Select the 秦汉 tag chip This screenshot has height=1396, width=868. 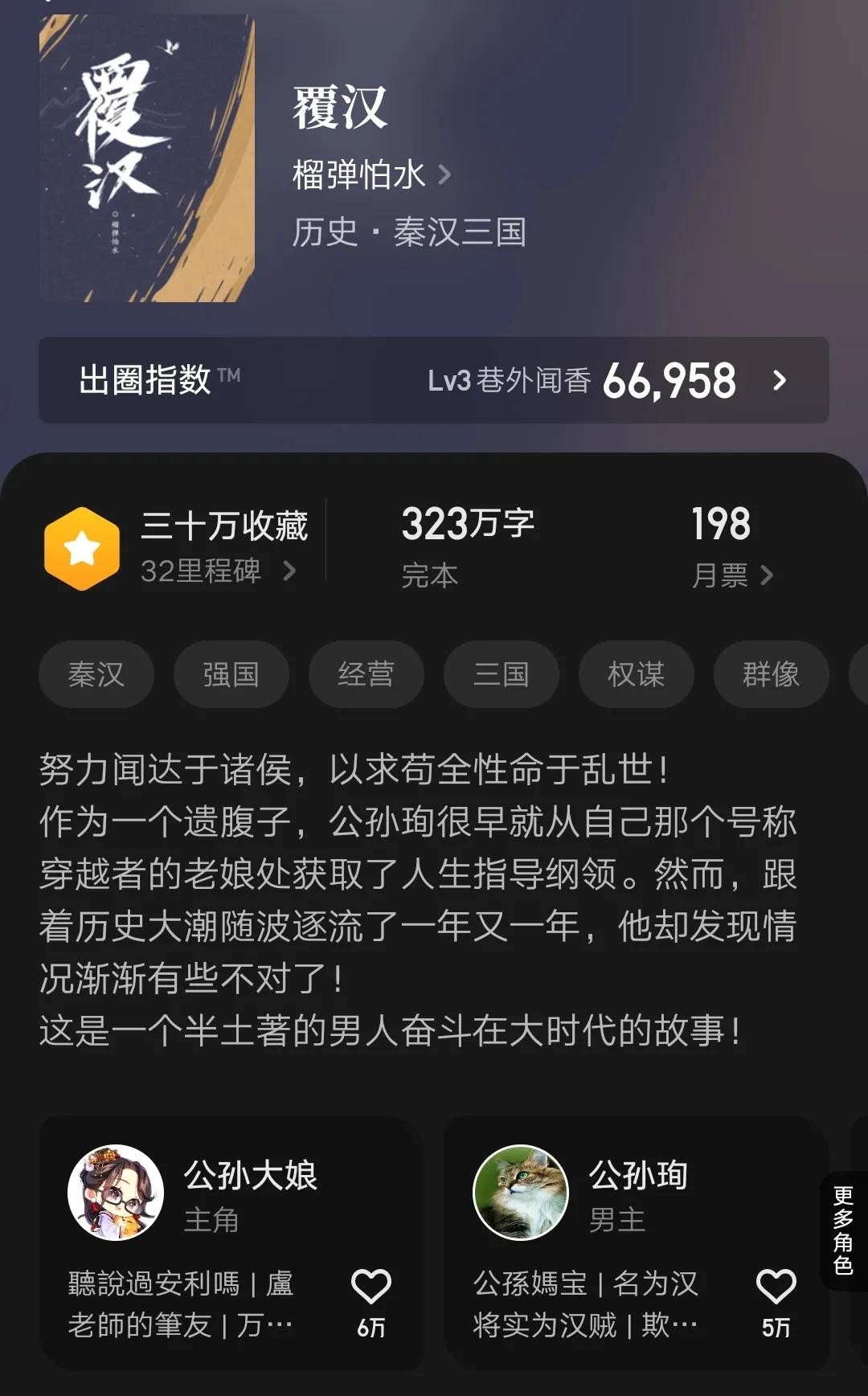click(x=96, y=674)
